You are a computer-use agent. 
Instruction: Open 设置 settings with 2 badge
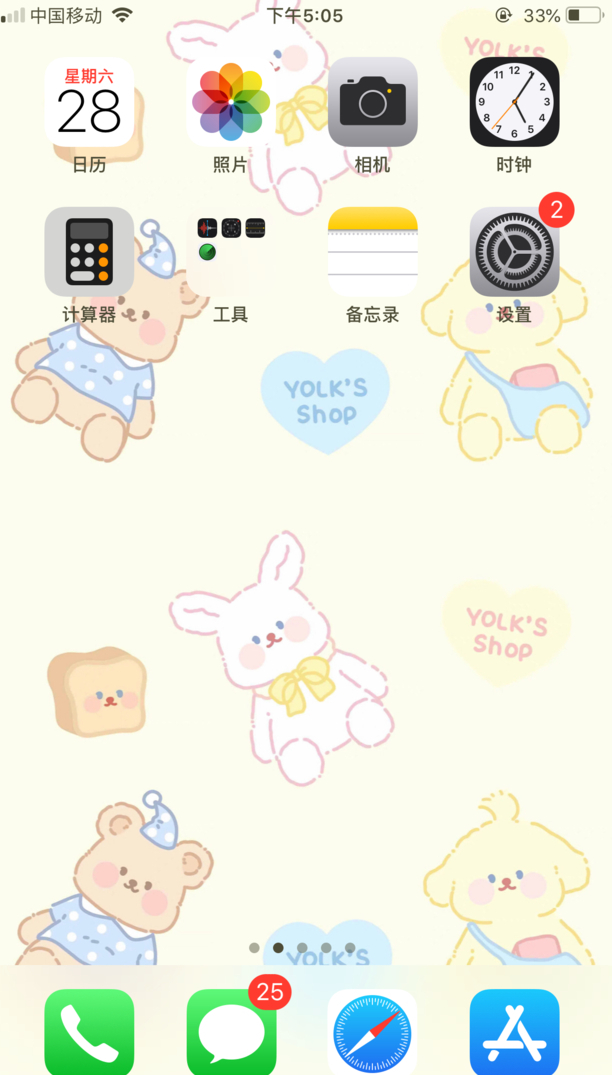pyautogui.click(x=514, y=252)
